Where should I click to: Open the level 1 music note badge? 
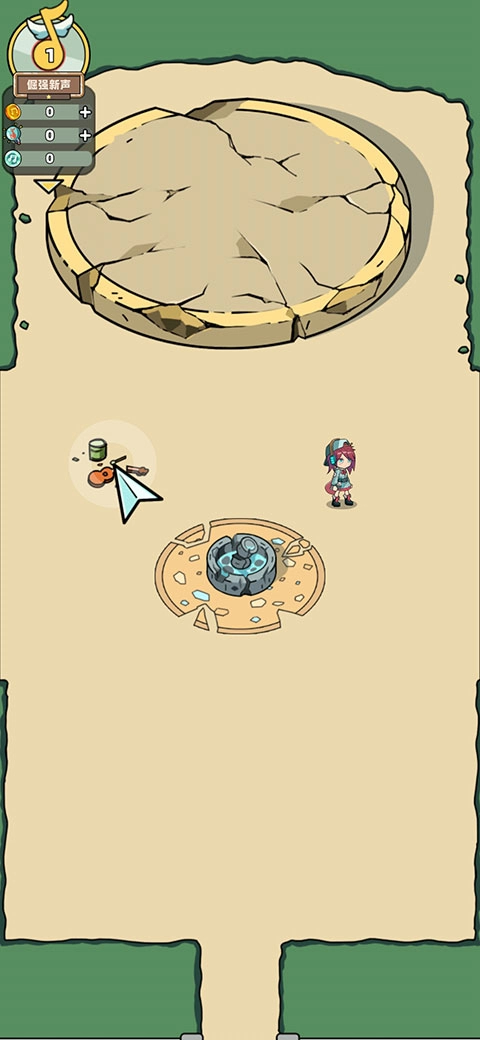49,46
